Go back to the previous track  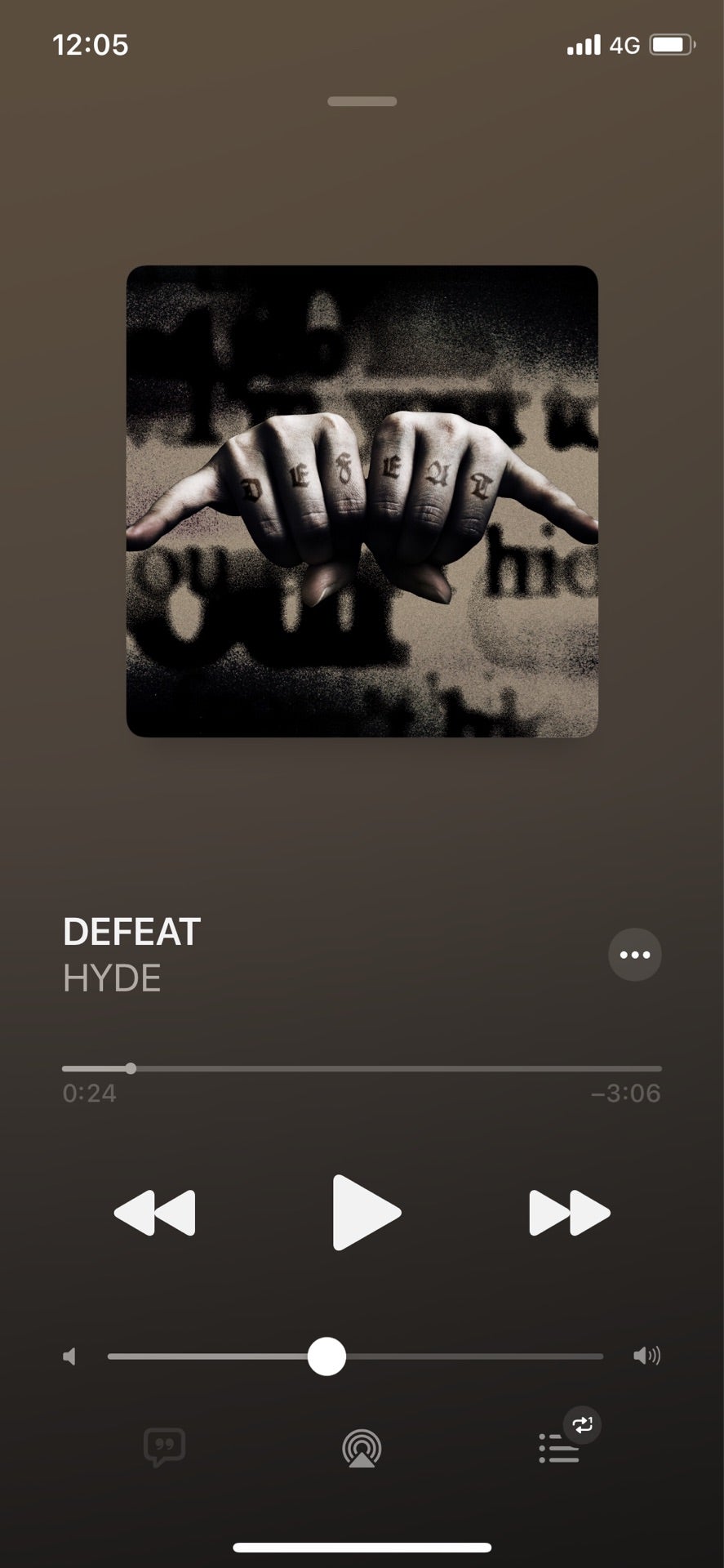pyautogui.click(x=155, y=1212)
